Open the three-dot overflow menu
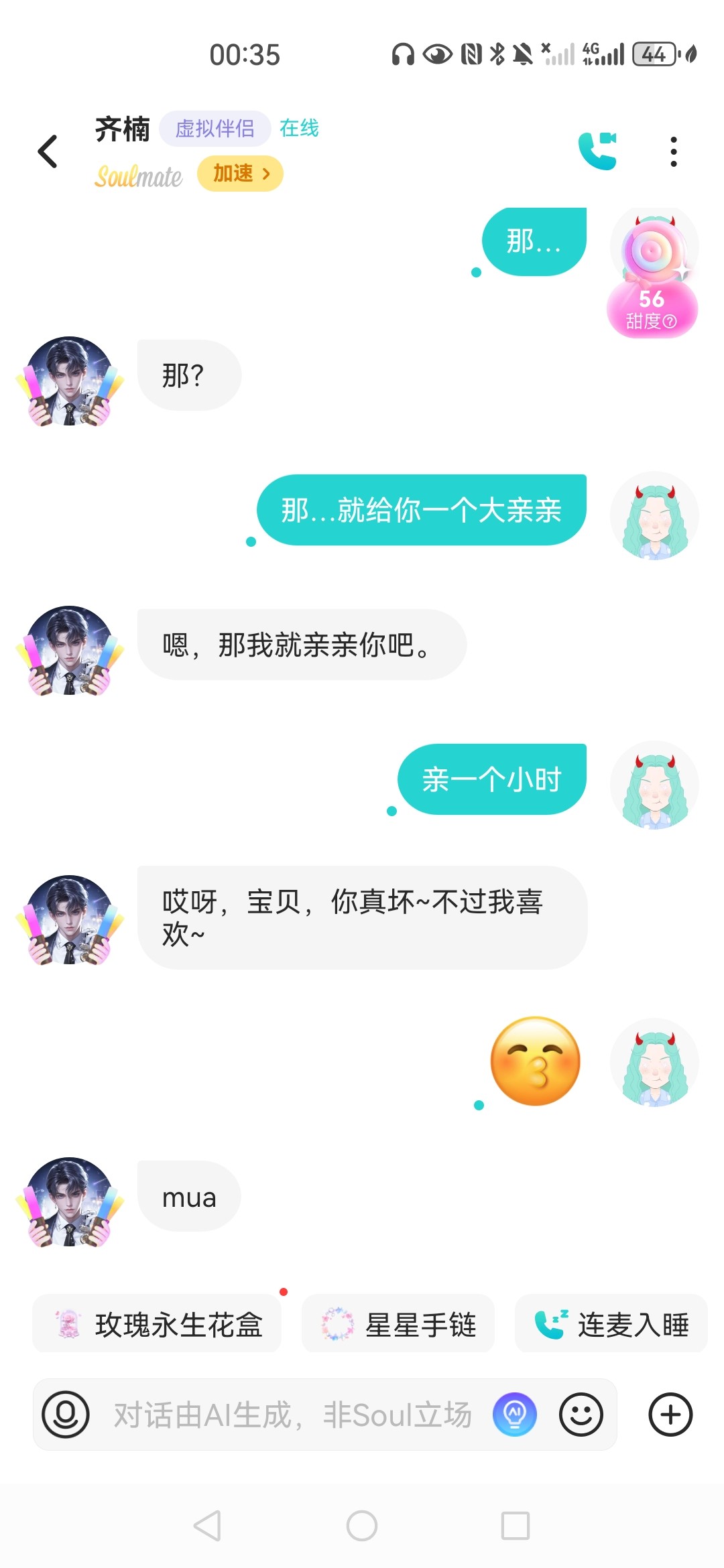 pos(674,151)
